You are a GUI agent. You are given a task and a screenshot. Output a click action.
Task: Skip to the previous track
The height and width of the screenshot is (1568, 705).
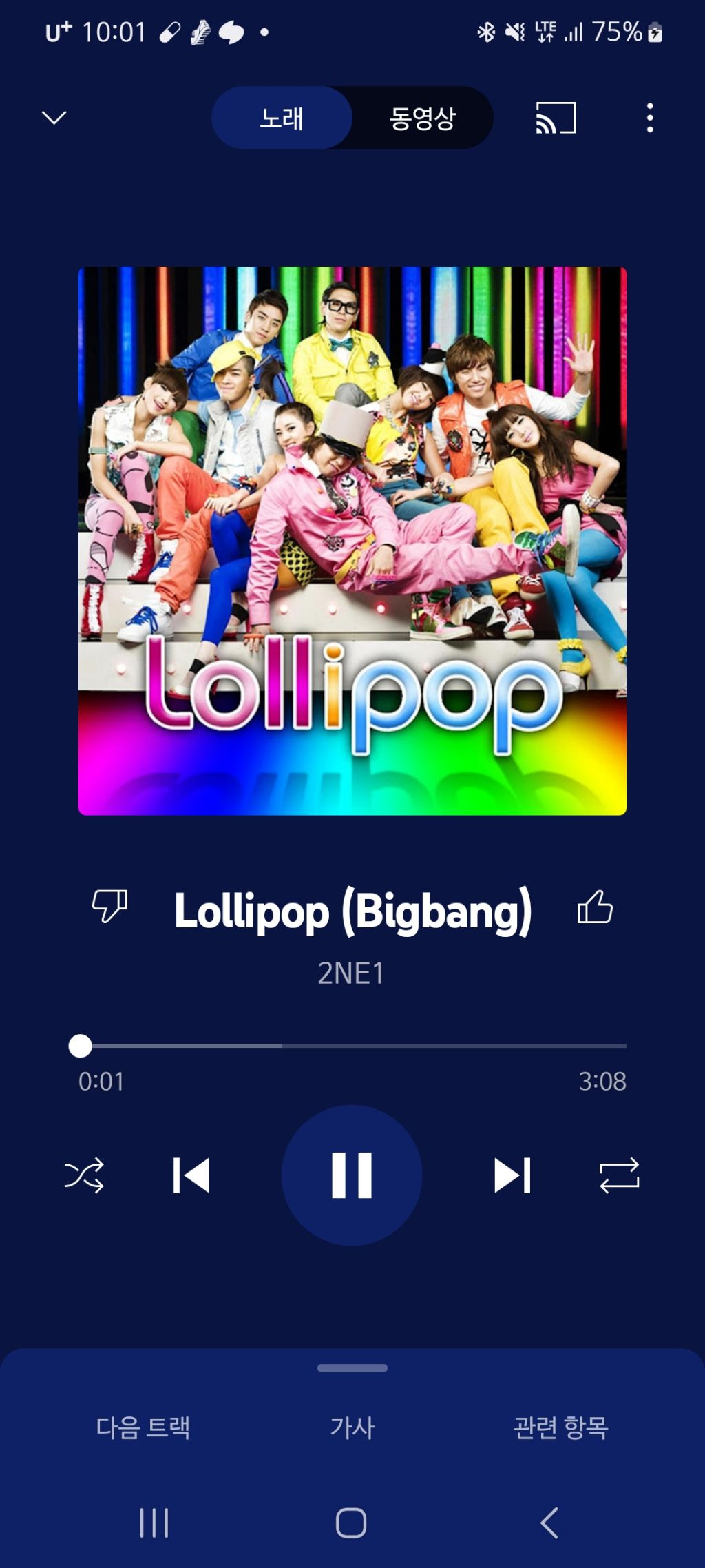pos(191,1175)
